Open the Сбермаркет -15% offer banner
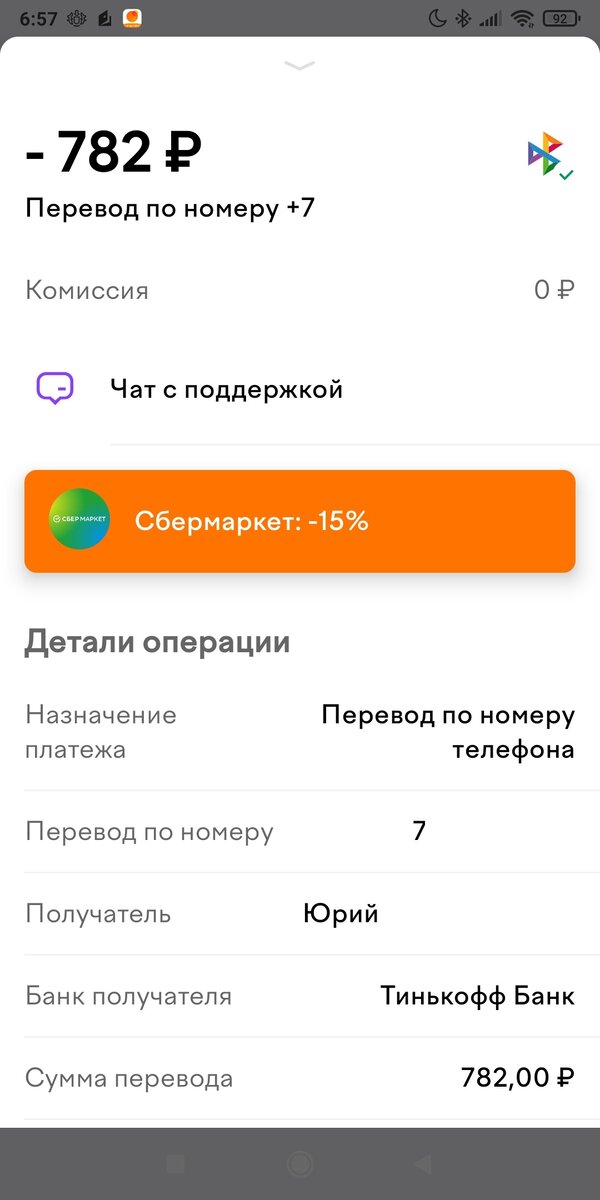 pyautogui.click(x=300, y=521)
